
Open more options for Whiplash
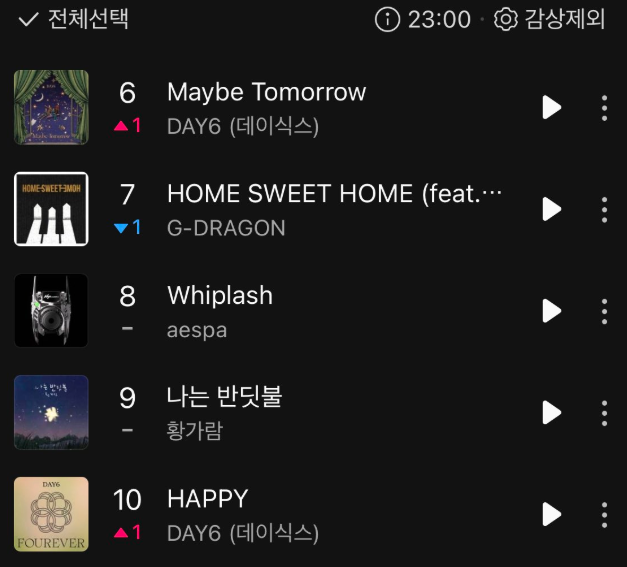(604, 311)
